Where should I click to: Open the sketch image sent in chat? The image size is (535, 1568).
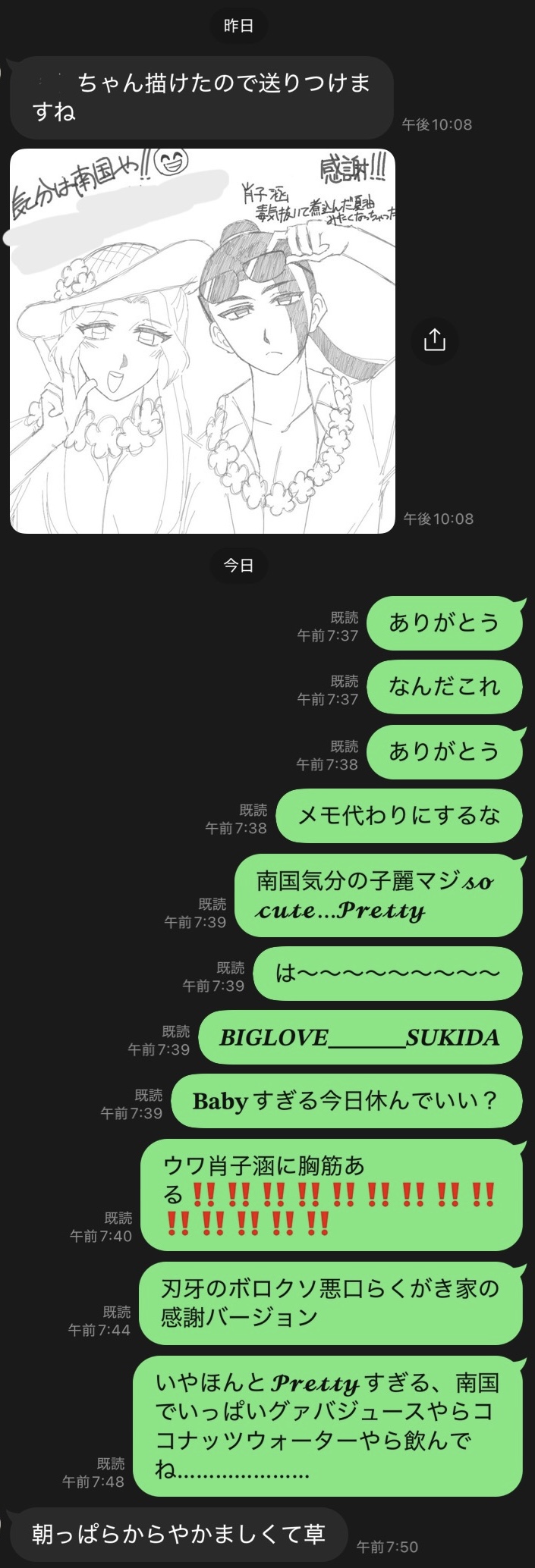coord(203,341)
